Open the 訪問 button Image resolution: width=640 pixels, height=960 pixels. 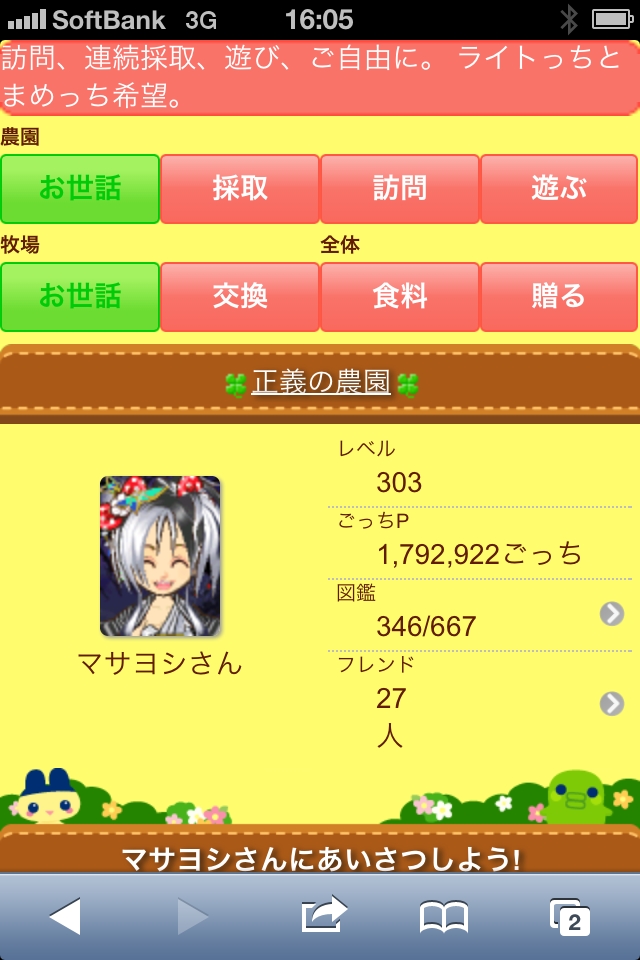click(399, 188)
